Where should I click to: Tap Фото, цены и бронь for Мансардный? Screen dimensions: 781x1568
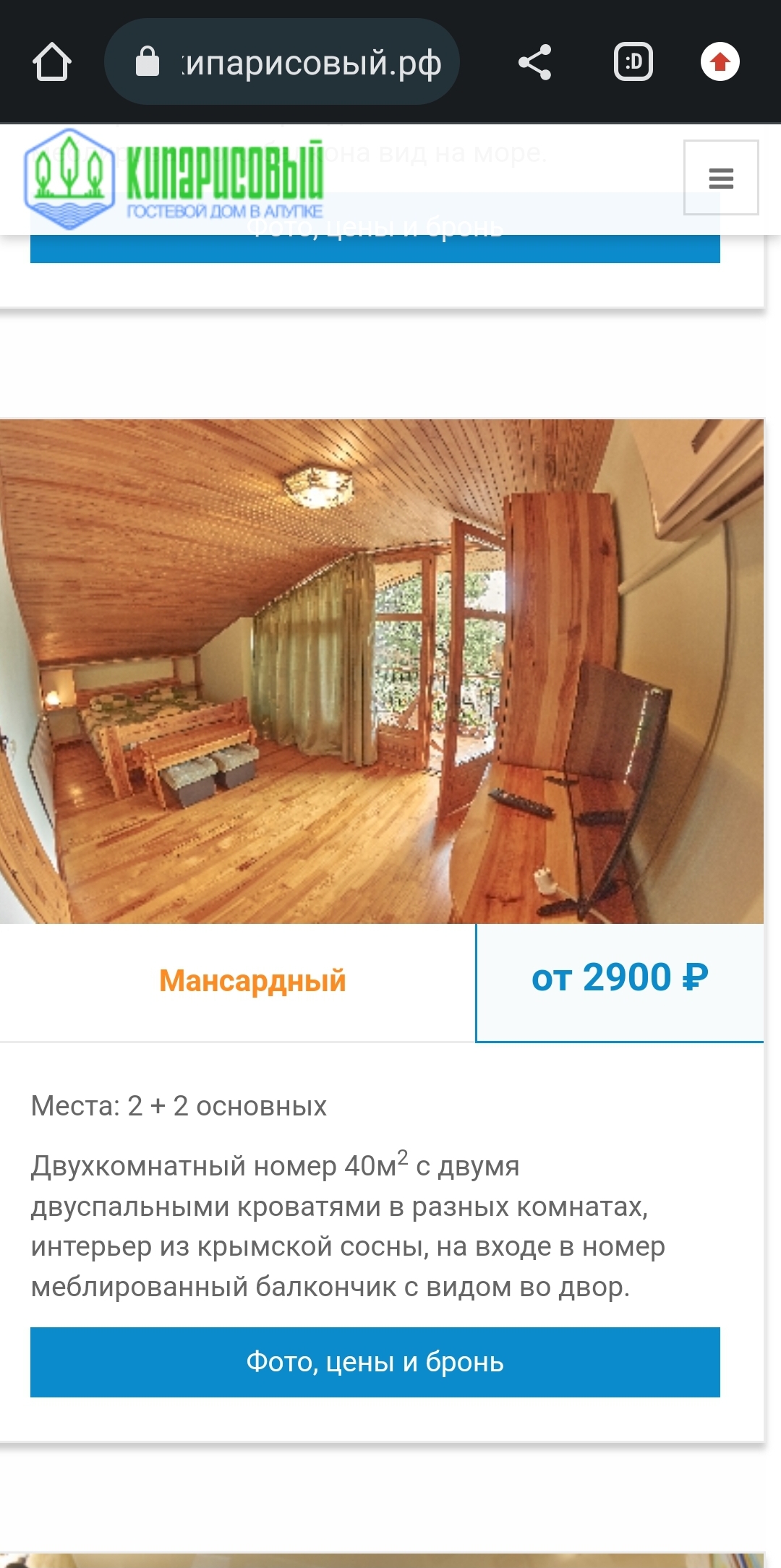tap(375, 1362)
